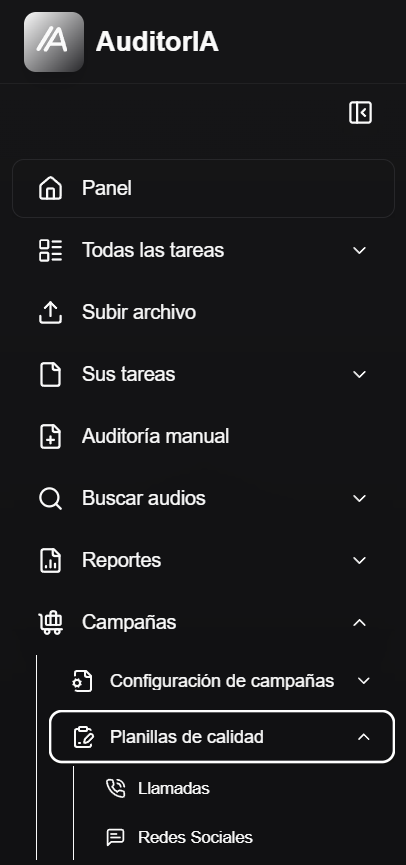The width and height of the screenshot is (406, 865).
Task: Open the Panel dashboard
Action: 204,188
